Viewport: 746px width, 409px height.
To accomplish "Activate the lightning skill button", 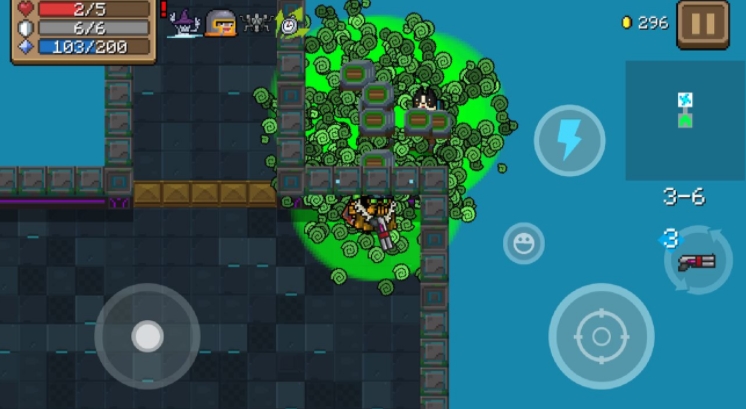I will pyautogui.click(x=569, y=141).
